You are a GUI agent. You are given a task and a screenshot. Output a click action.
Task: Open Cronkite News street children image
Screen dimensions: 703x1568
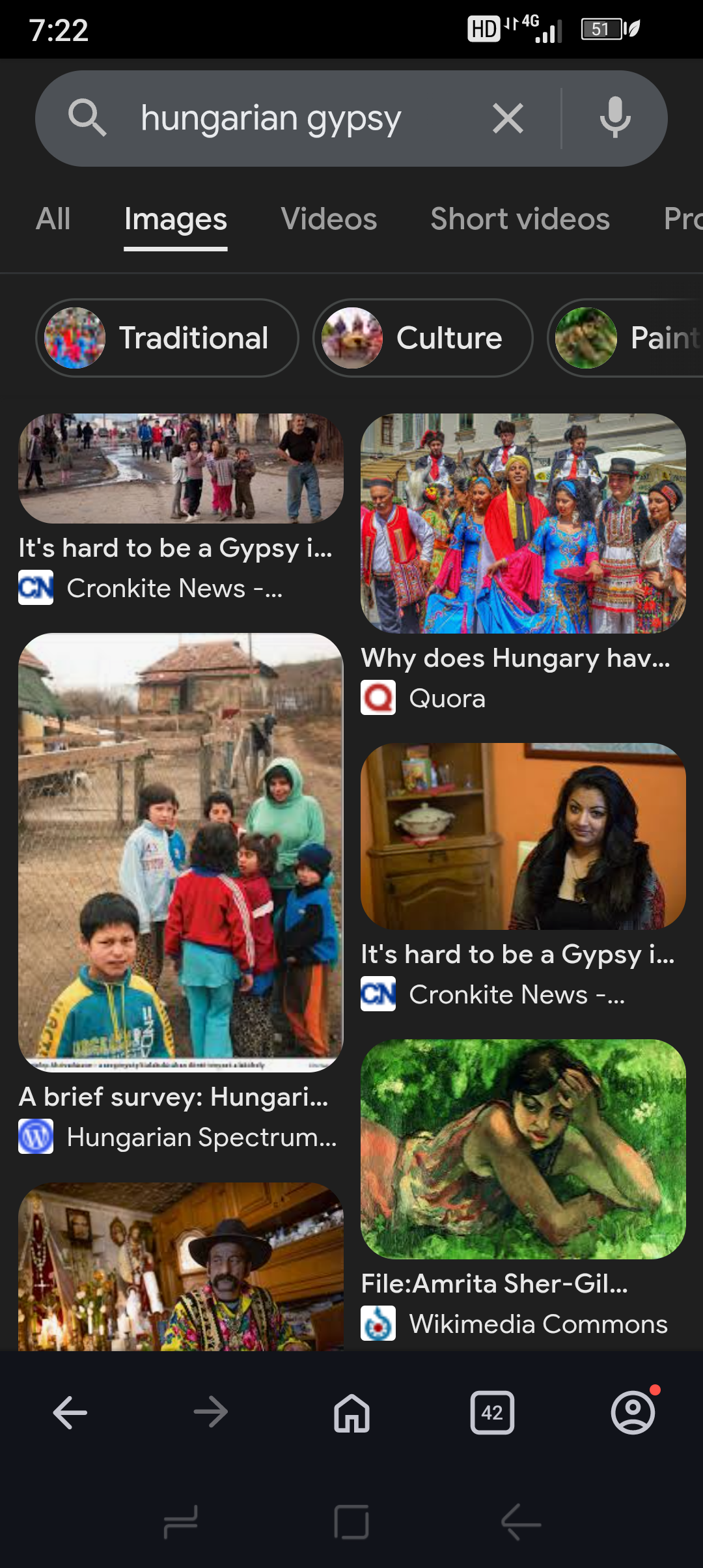pyautogui.click(x=181, y=469)
